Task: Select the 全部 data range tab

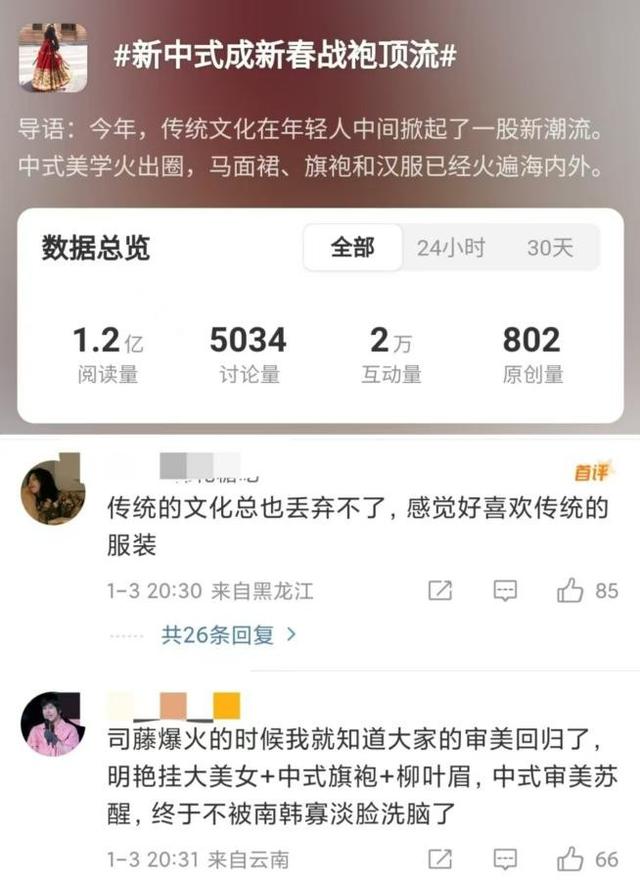Action: coord(353,247)
